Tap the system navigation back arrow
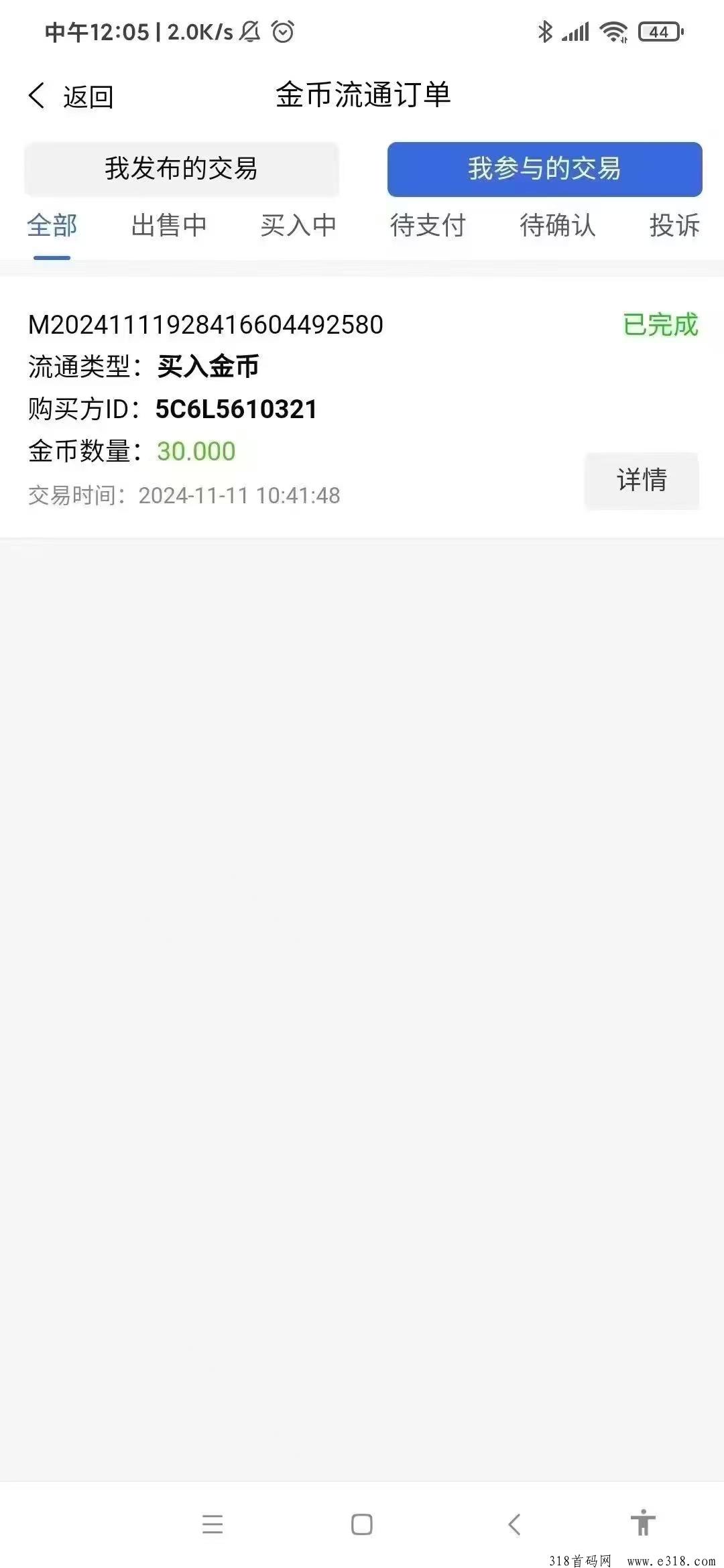This screenshot has width=724, height=1568. pyautogui.click(x=514, y=1524)
